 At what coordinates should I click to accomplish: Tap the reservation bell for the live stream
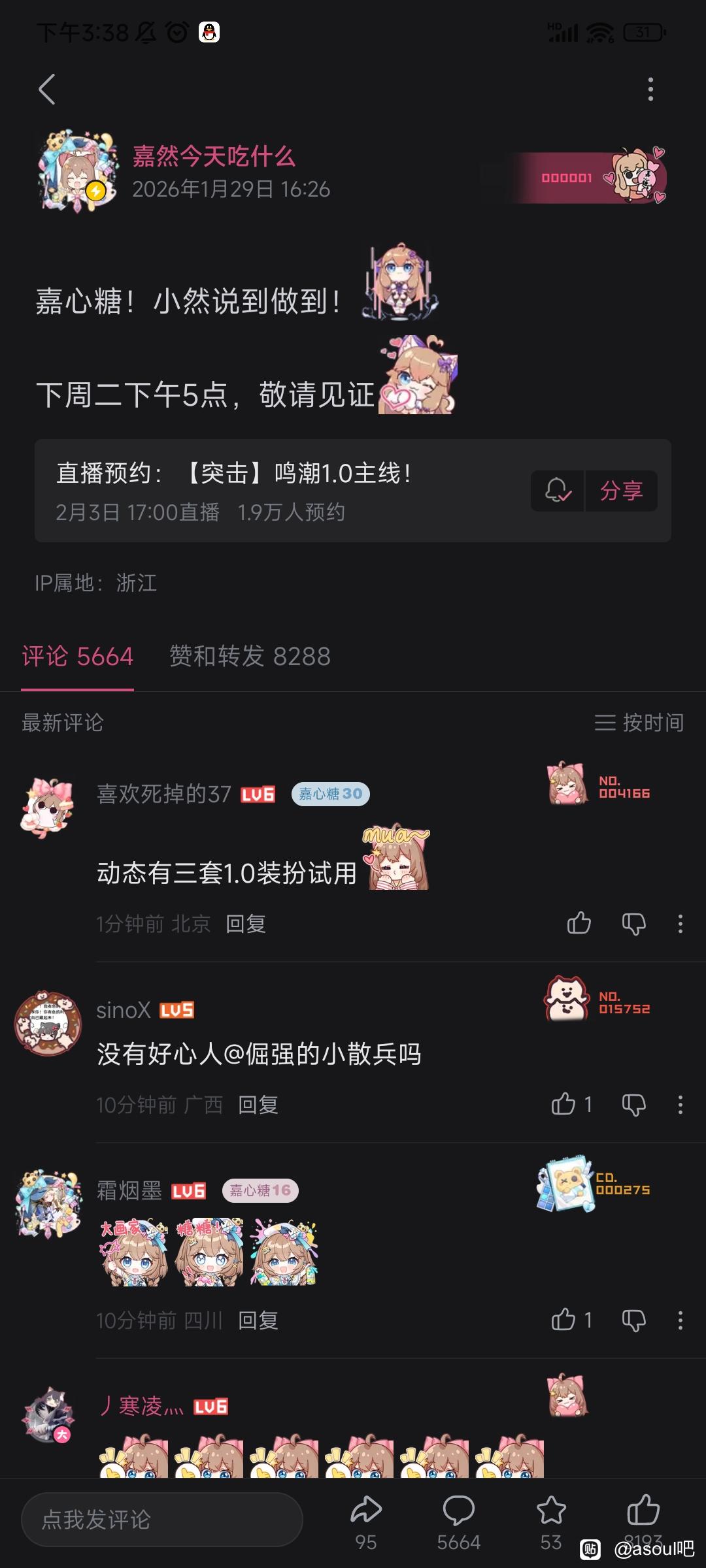pyautogui.click(x=558, y=491)
